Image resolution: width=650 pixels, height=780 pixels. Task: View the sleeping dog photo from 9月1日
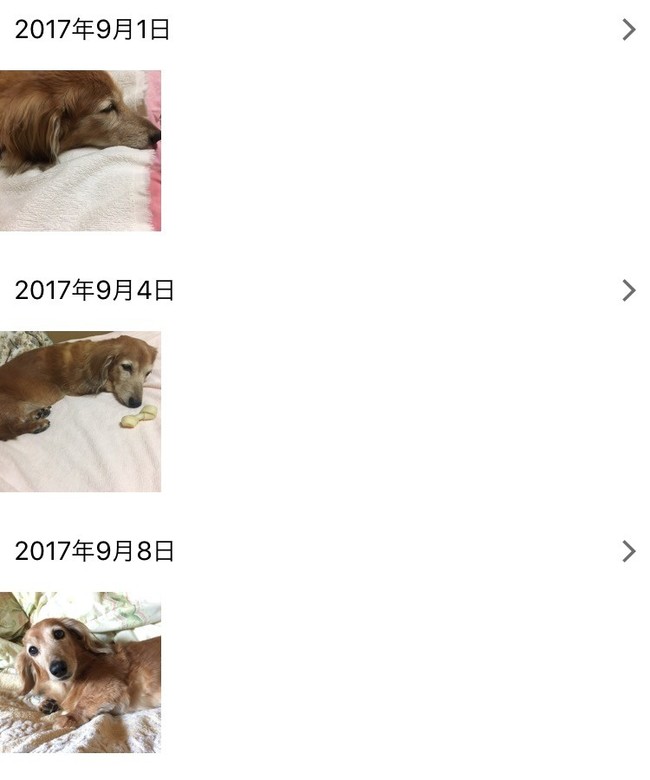[x=80, y=150]
